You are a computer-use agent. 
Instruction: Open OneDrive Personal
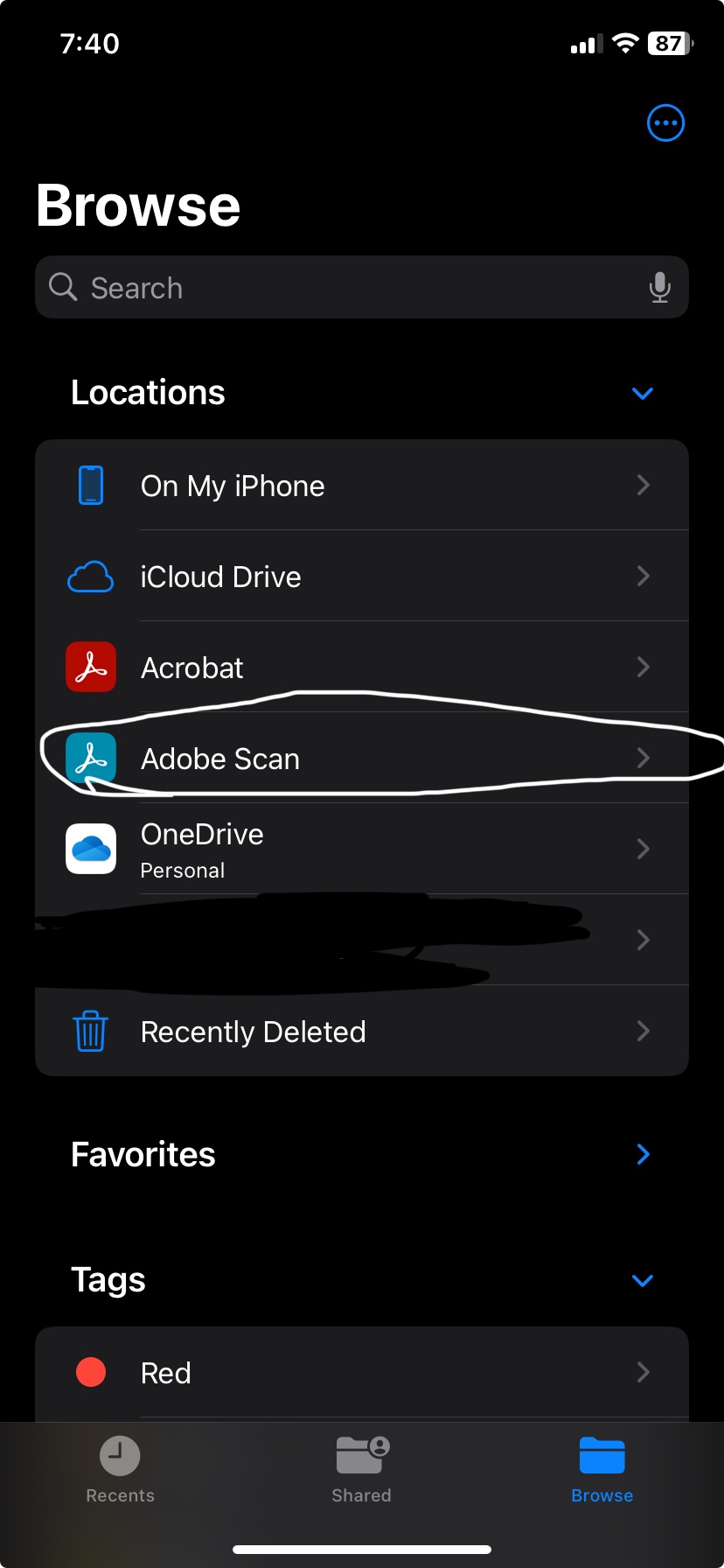pos(362,850)
